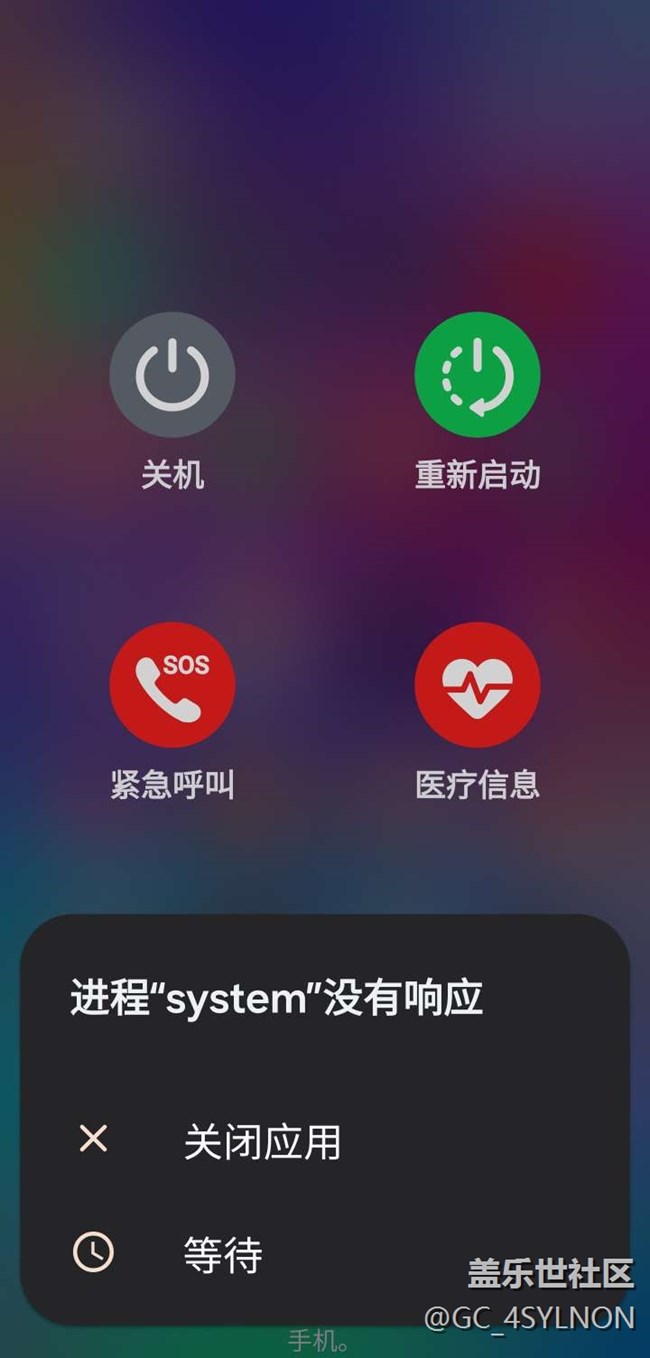Select 等待 to keep waiting
The width and height of the screenshot is (650, 1358).
click(222, 1254)
